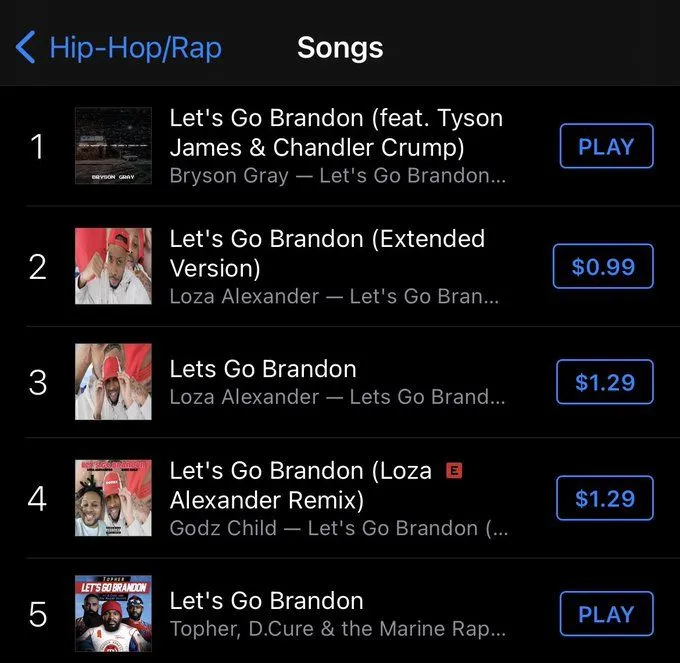Buy the Extended Version for $0.99
Image resolution: width=680 pixels, height=663 pixels.
[x=603, y=266]
